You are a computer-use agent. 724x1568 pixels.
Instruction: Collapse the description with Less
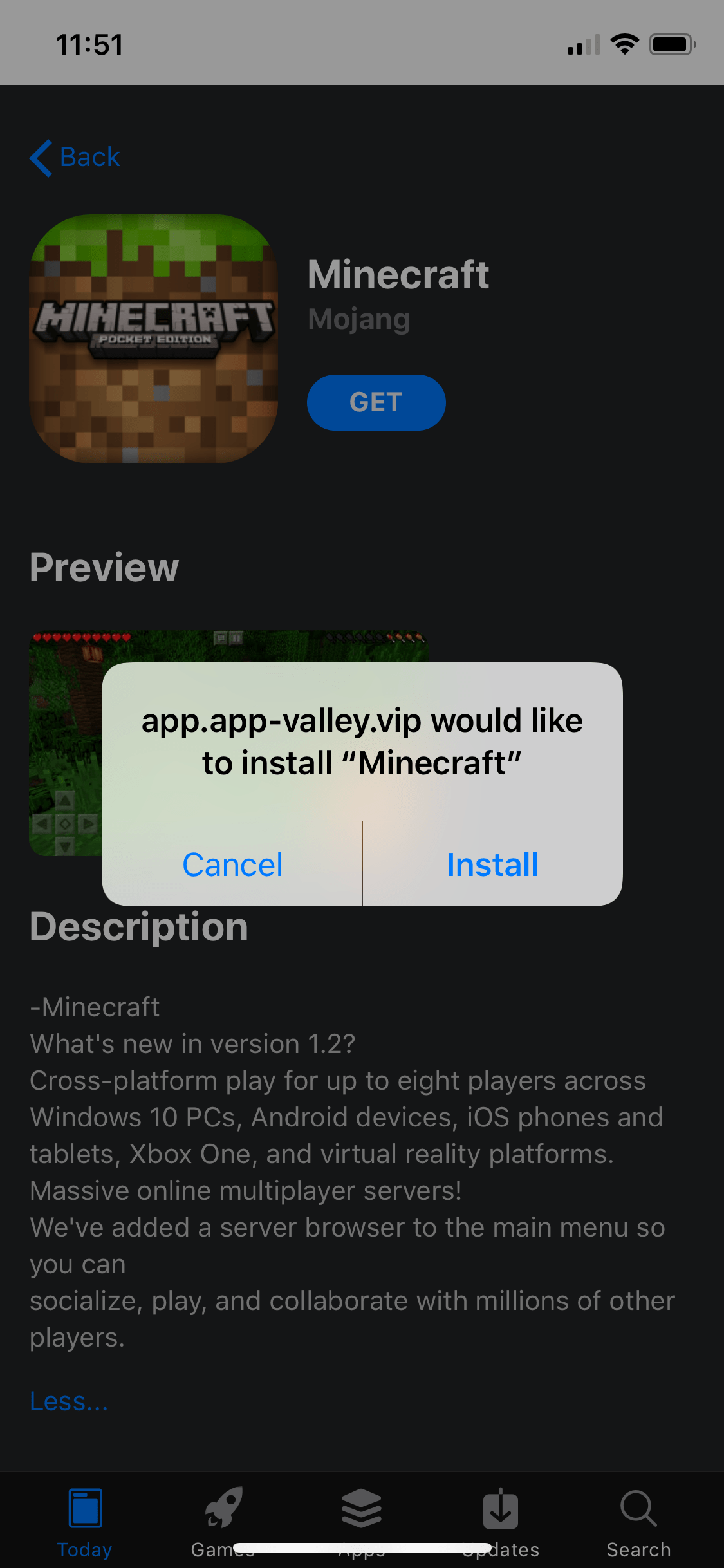coord(69,1401)
